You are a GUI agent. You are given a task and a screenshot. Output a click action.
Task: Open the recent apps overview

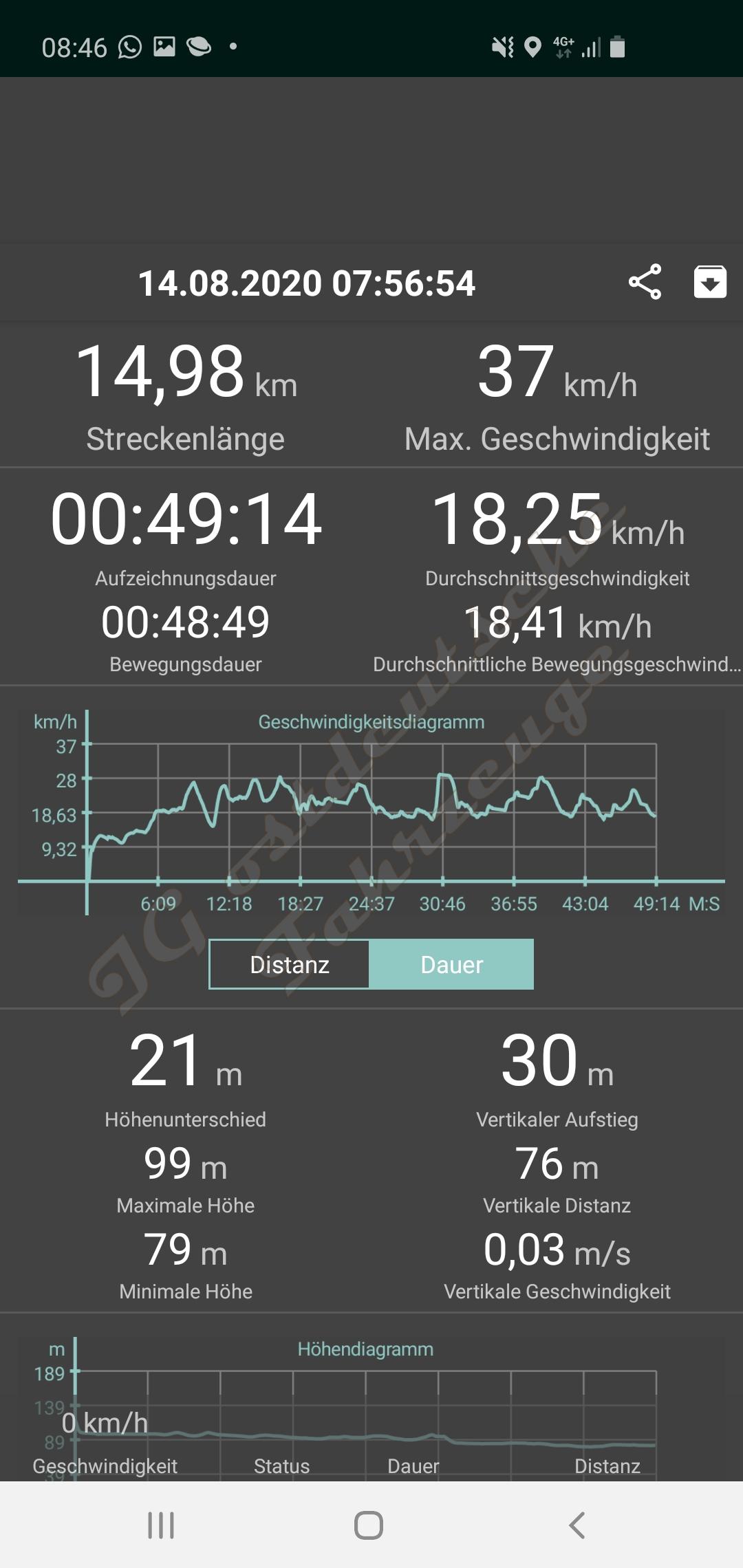click(161, 1525)
